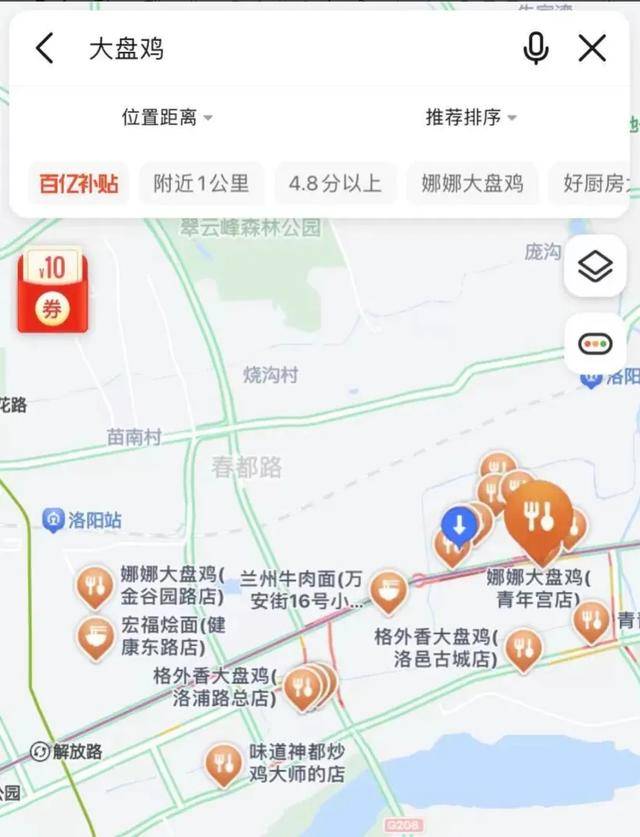Apply the 4.8分以上 rating chip
Image resolution: width=640 pixels, height=837 pixels.
pyautogui.click(x=335, y=183)
